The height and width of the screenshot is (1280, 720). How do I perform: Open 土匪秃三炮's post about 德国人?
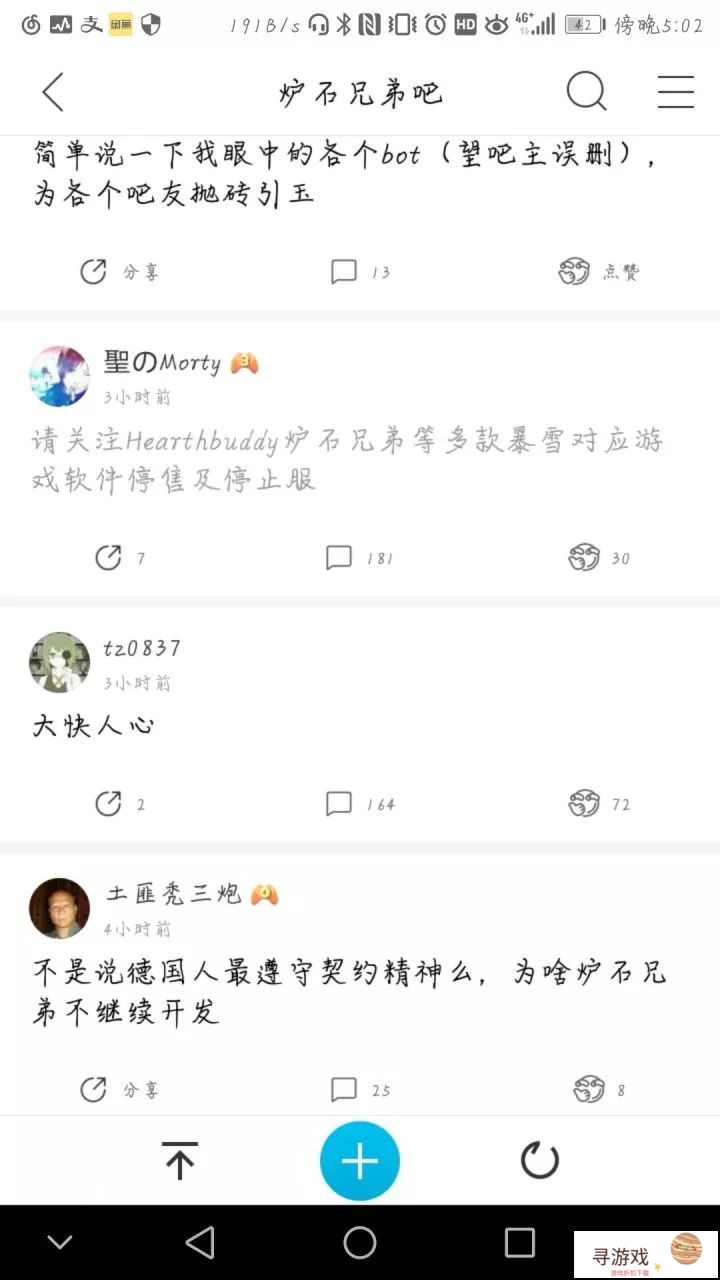point(348,991)
